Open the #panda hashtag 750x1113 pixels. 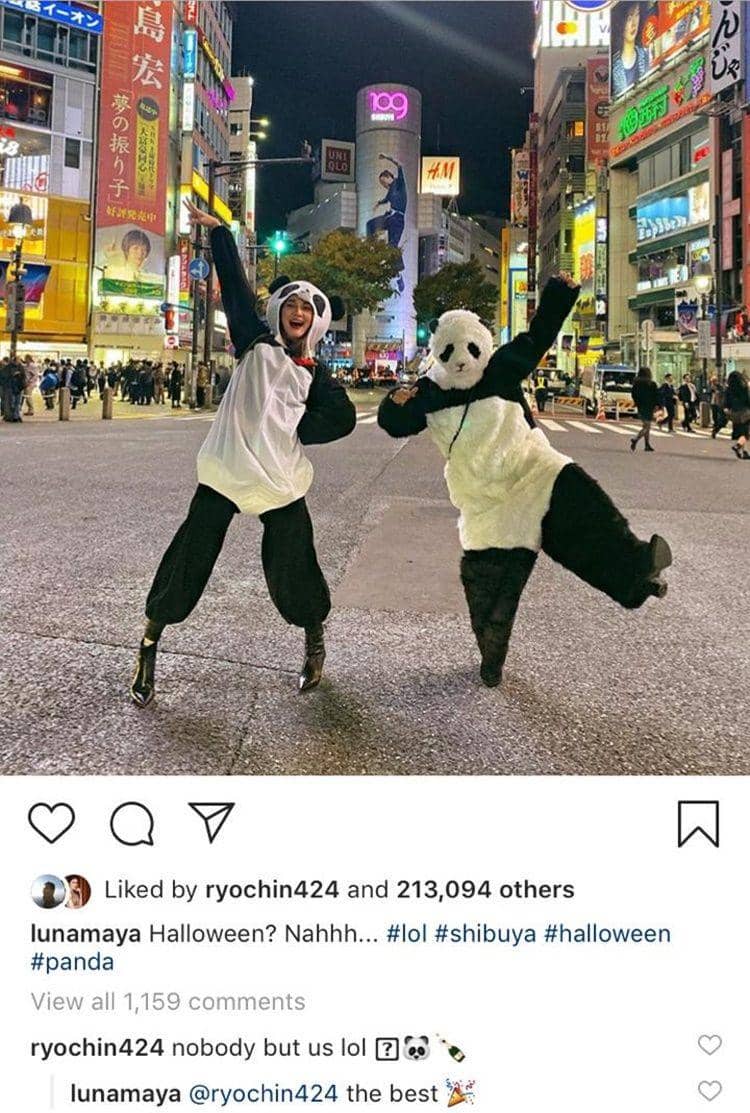72,962
